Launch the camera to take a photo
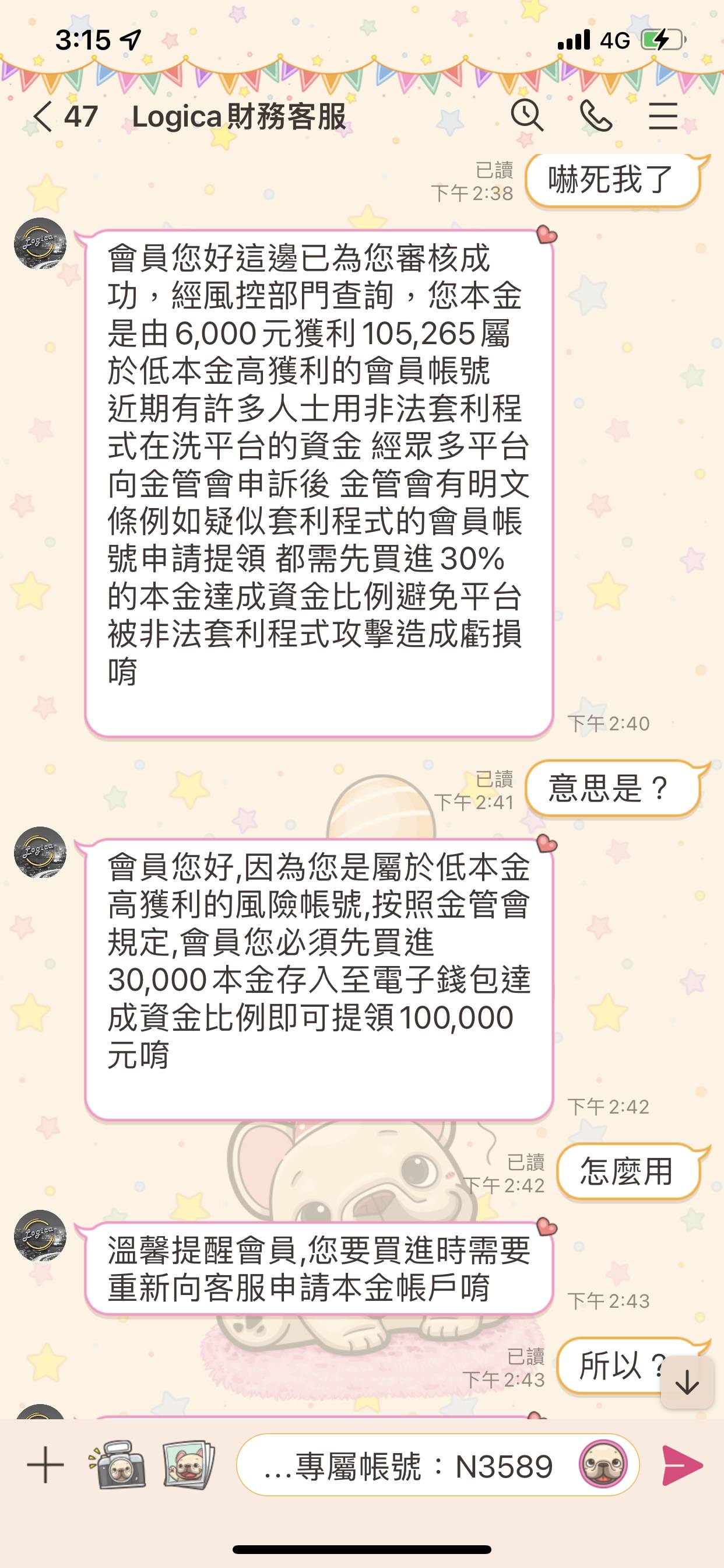Viewport: 724px width, 1568px height. (117, 1466)
